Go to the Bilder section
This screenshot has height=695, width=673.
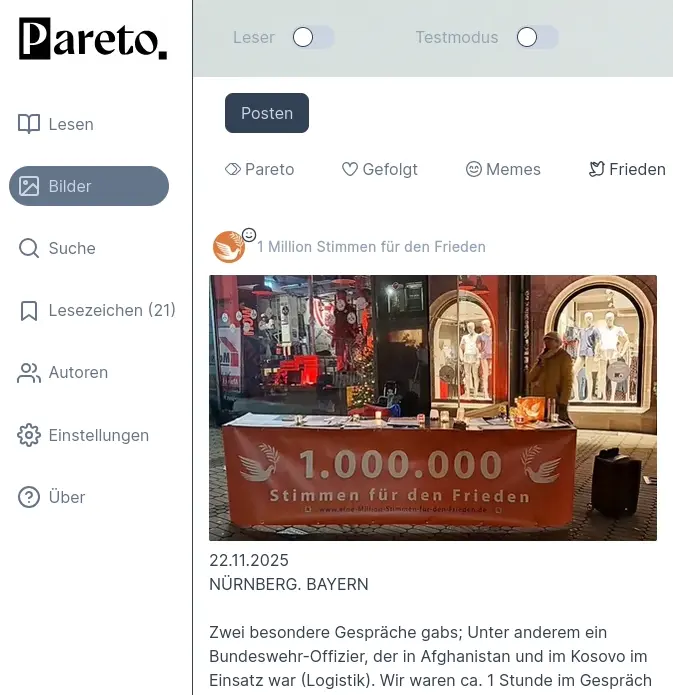click(88, 186)
